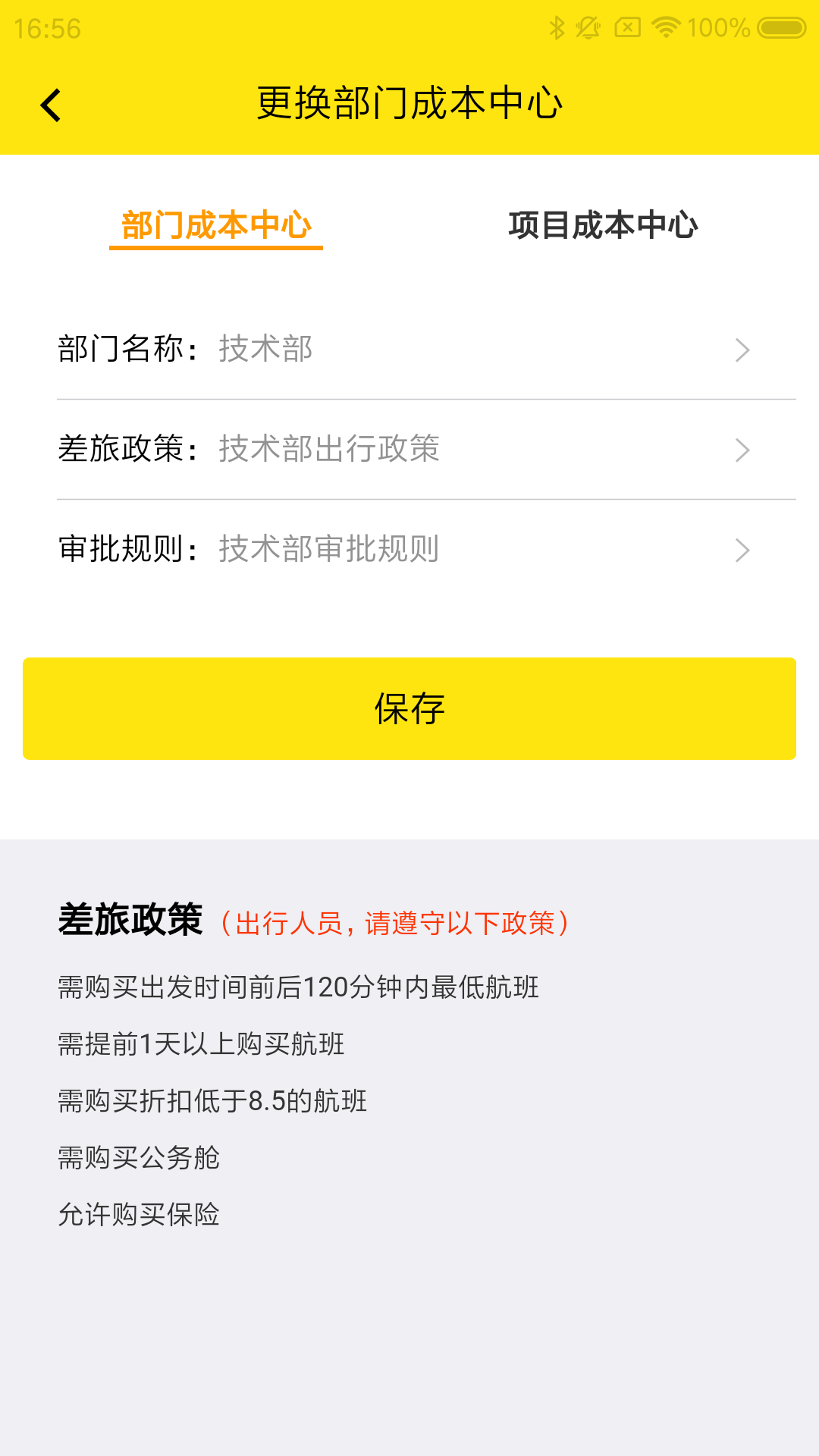This screenshot has height=1456, width=819.
Task: Tap the Wi-Fi signal icon
Action: pos(665,25)
